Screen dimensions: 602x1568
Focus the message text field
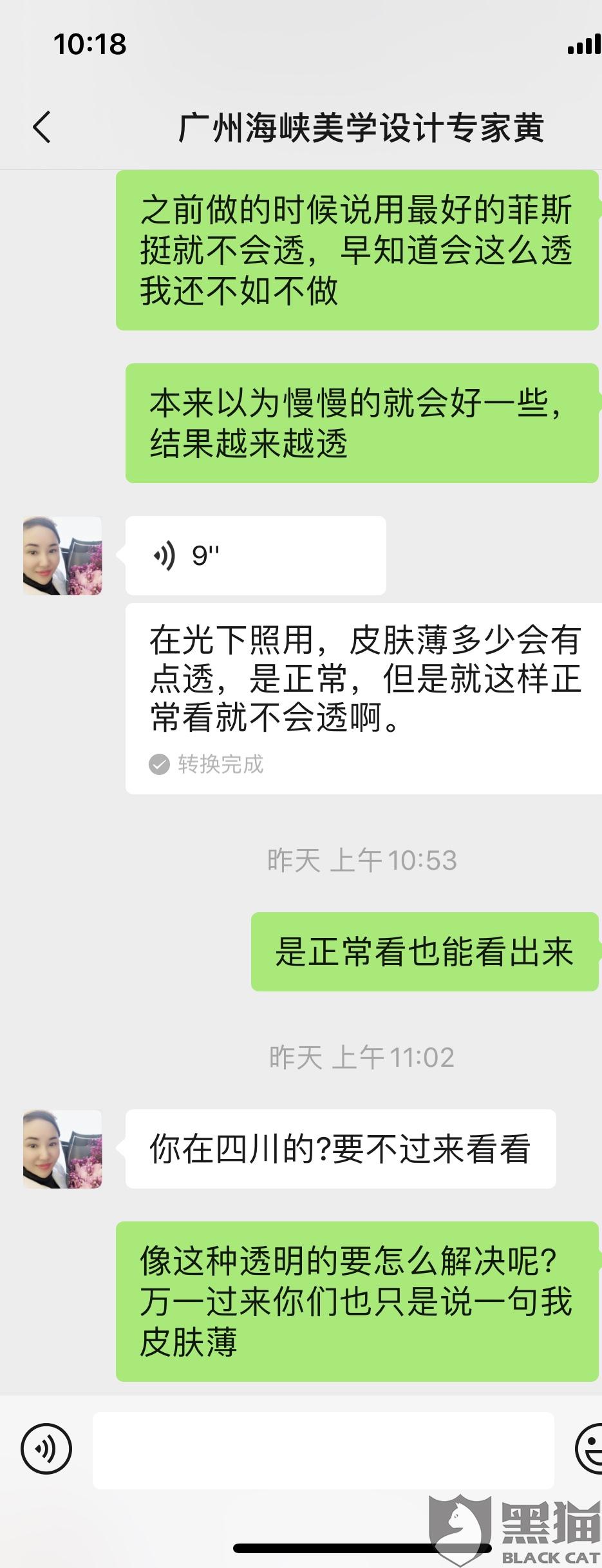[x=323, y=1450]
